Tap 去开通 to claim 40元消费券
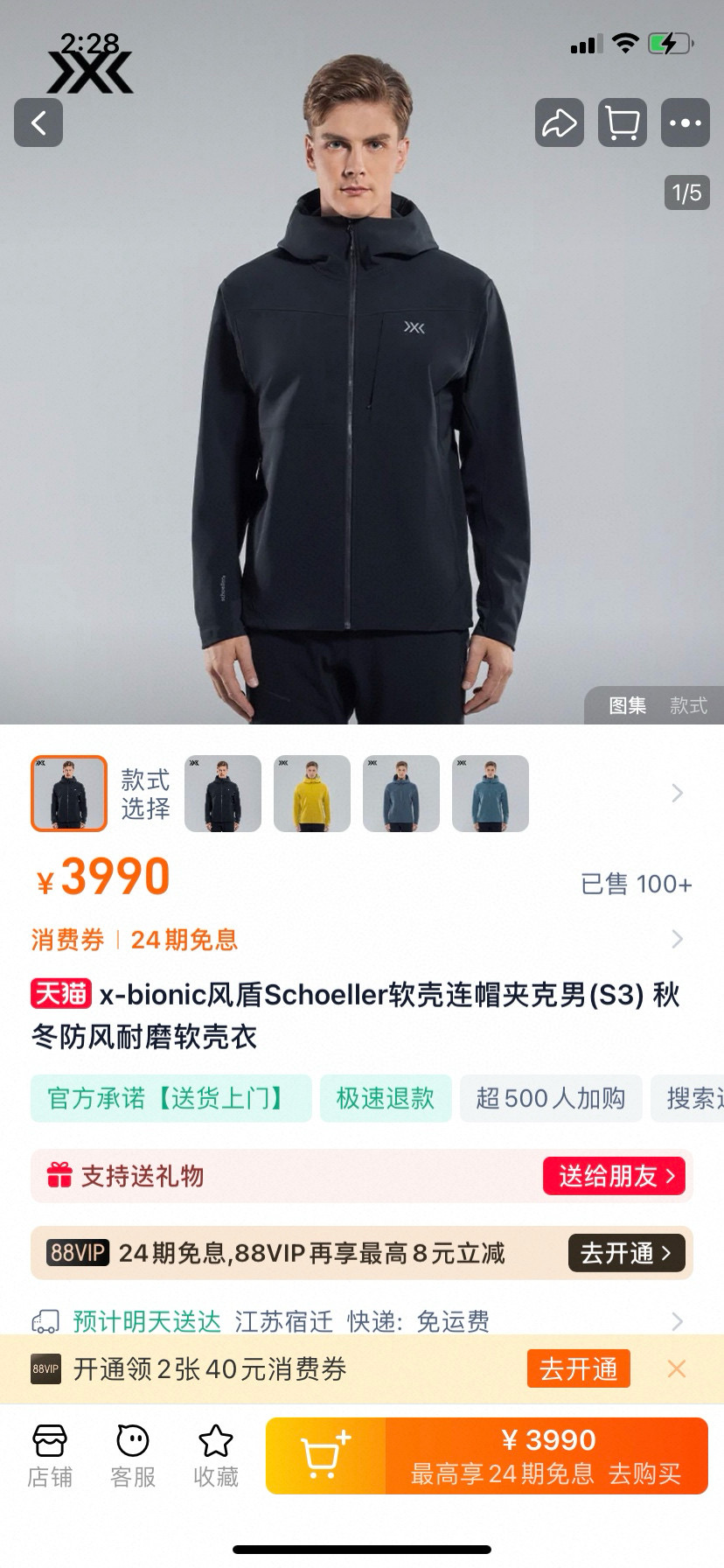The image size is (724, 1568). pos(578,1368)
